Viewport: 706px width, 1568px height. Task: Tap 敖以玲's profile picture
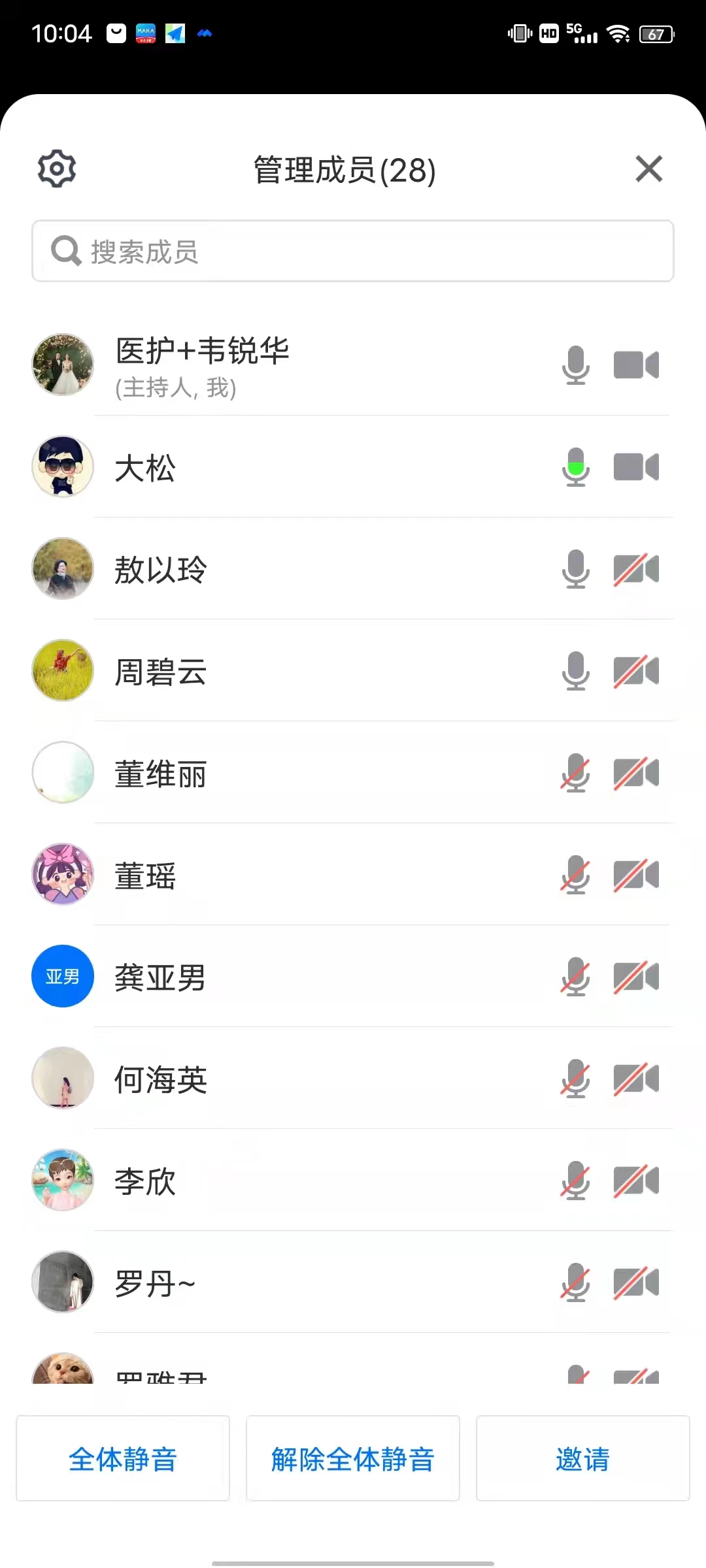tap(62, 568)
